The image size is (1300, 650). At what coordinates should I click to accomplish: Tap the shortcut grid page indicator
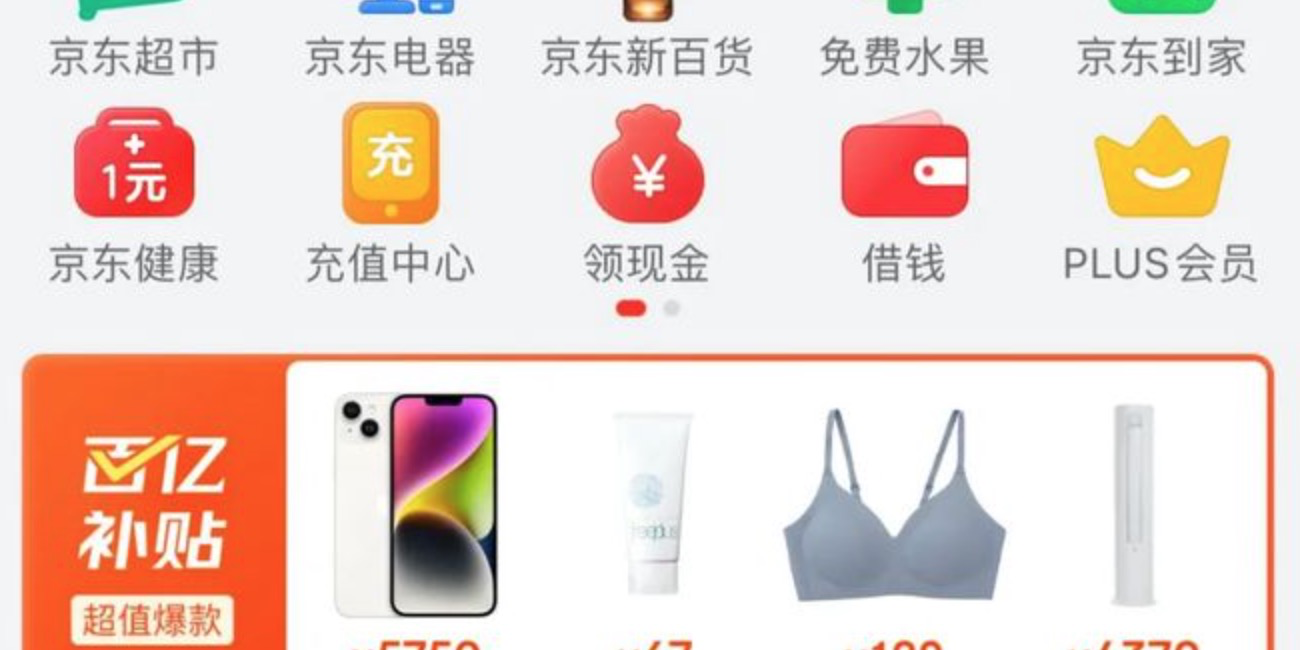648,308
